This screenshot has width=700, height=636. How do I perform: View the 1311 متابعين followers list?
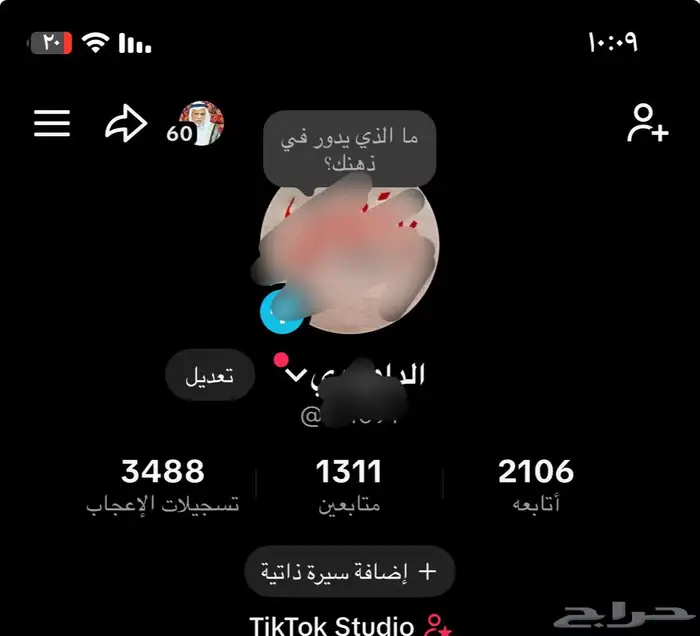coord(349,485)
